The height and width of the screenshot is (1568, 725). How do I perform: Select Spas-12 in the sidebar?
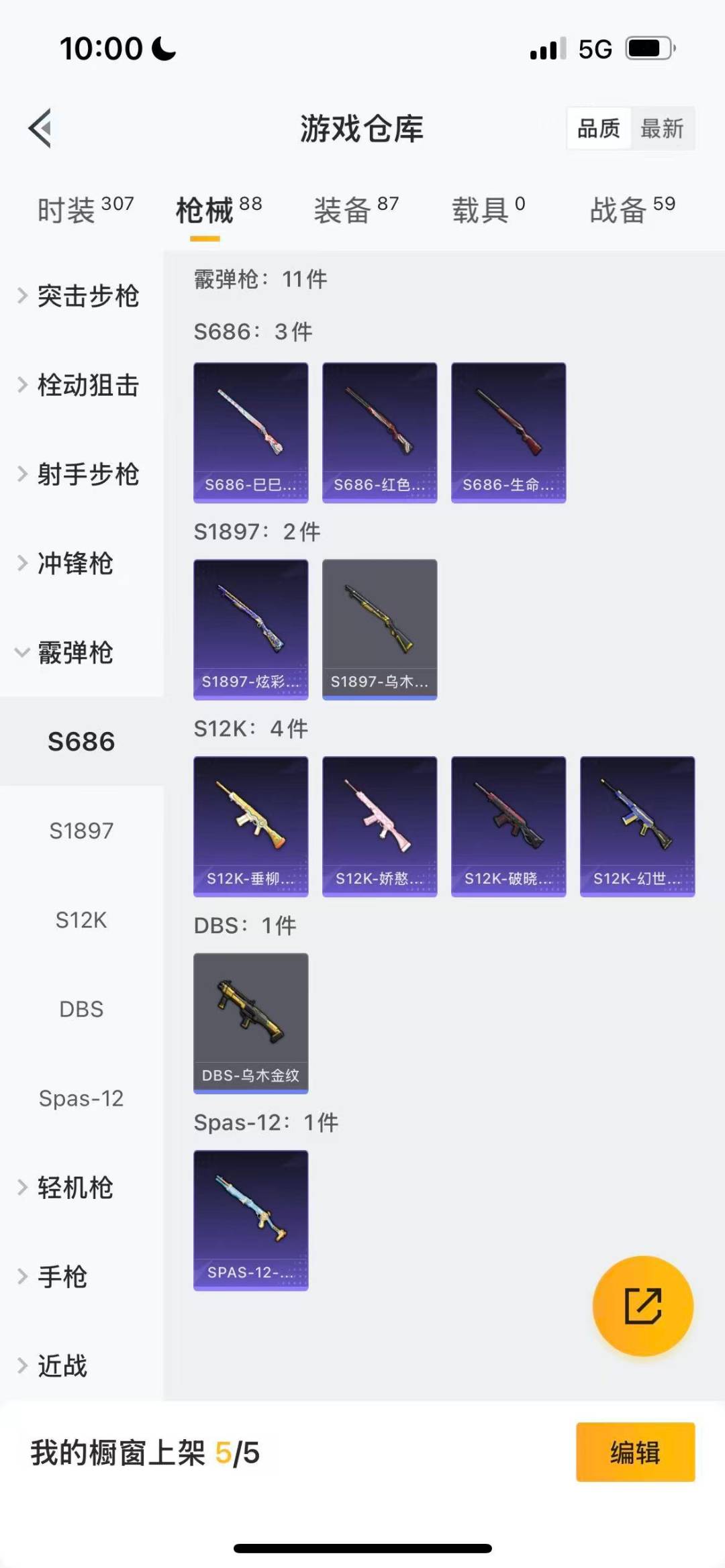coord(81,1098)
